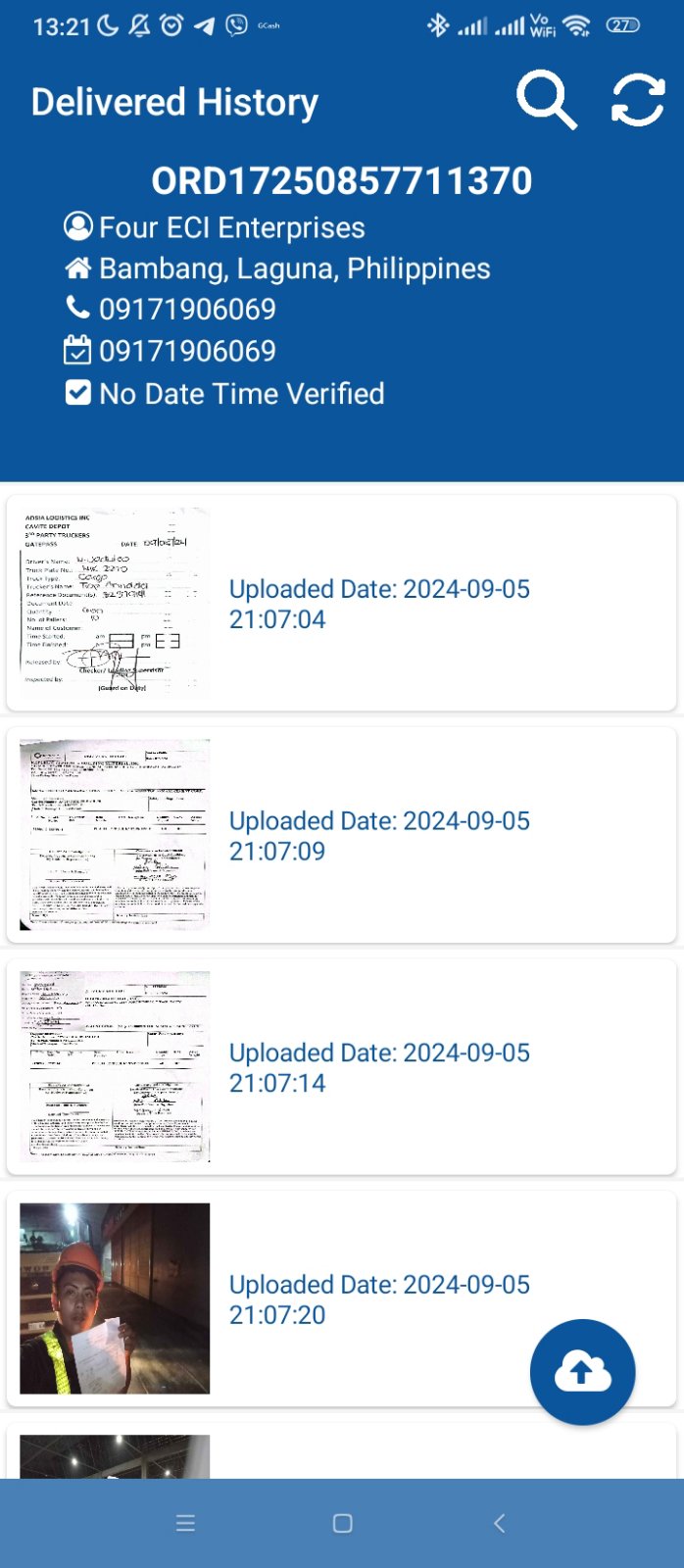
Task: Open the document uploaded at 21:07:14
Action: coord(115,1066)
